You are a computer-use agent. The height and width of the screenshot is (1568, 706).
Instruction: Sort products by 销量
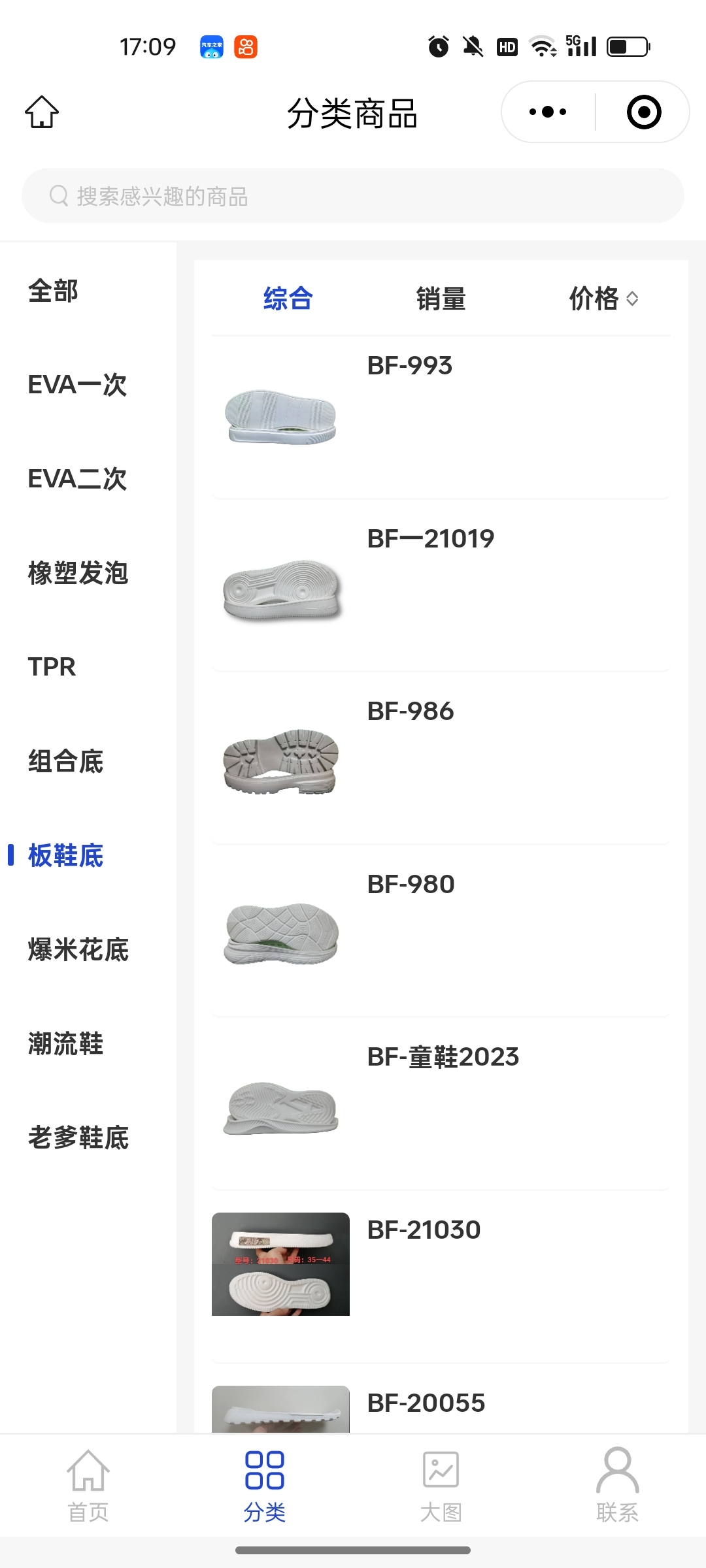click(x=441, y=299)
